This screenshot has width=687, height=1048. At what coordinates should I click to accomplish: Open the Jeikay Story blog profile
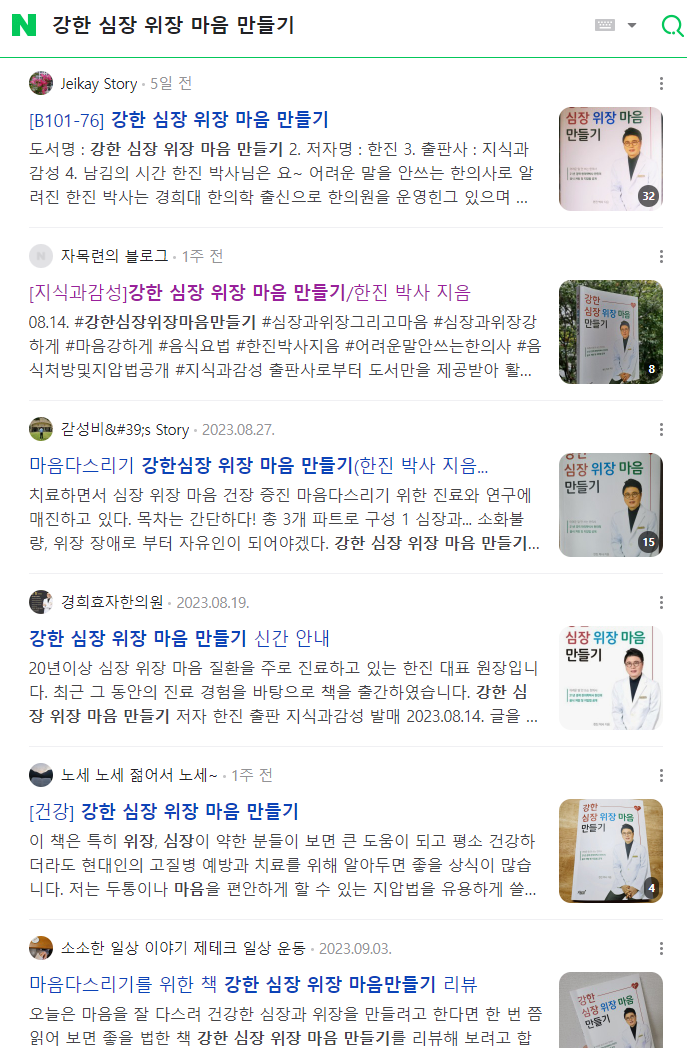point(98,83)
